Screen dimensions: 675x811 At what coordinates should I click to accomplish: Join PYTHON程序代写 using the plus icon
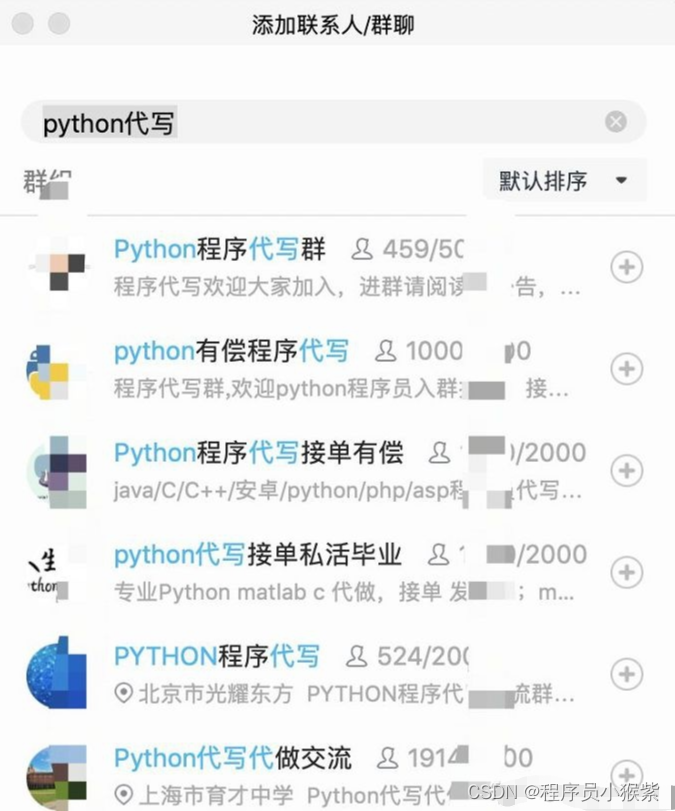coord(627,674)
